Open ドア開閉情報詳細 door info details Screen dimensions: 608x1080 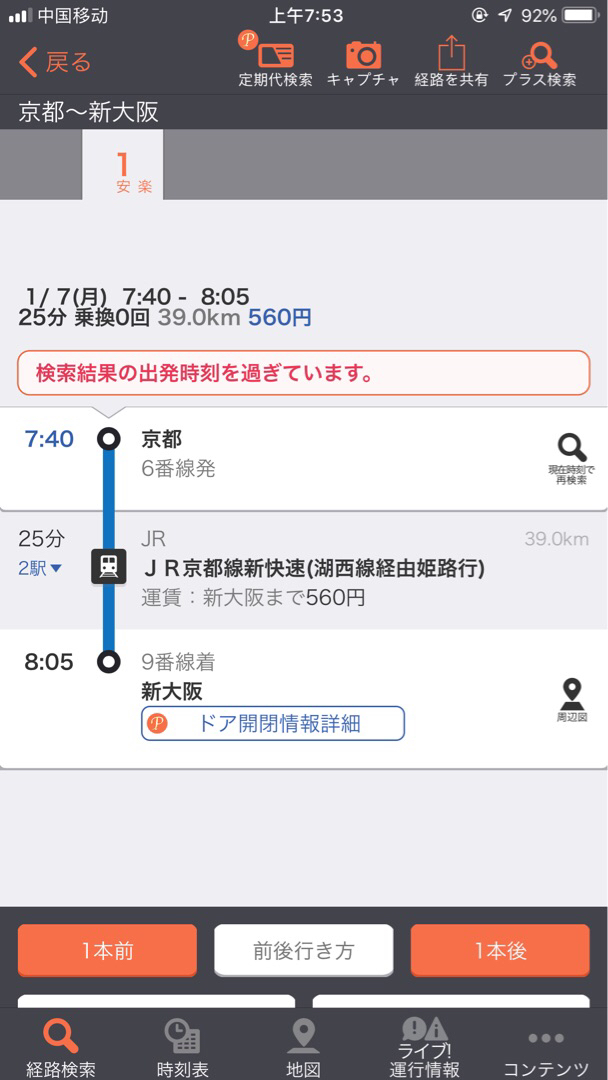click(273, 723)
